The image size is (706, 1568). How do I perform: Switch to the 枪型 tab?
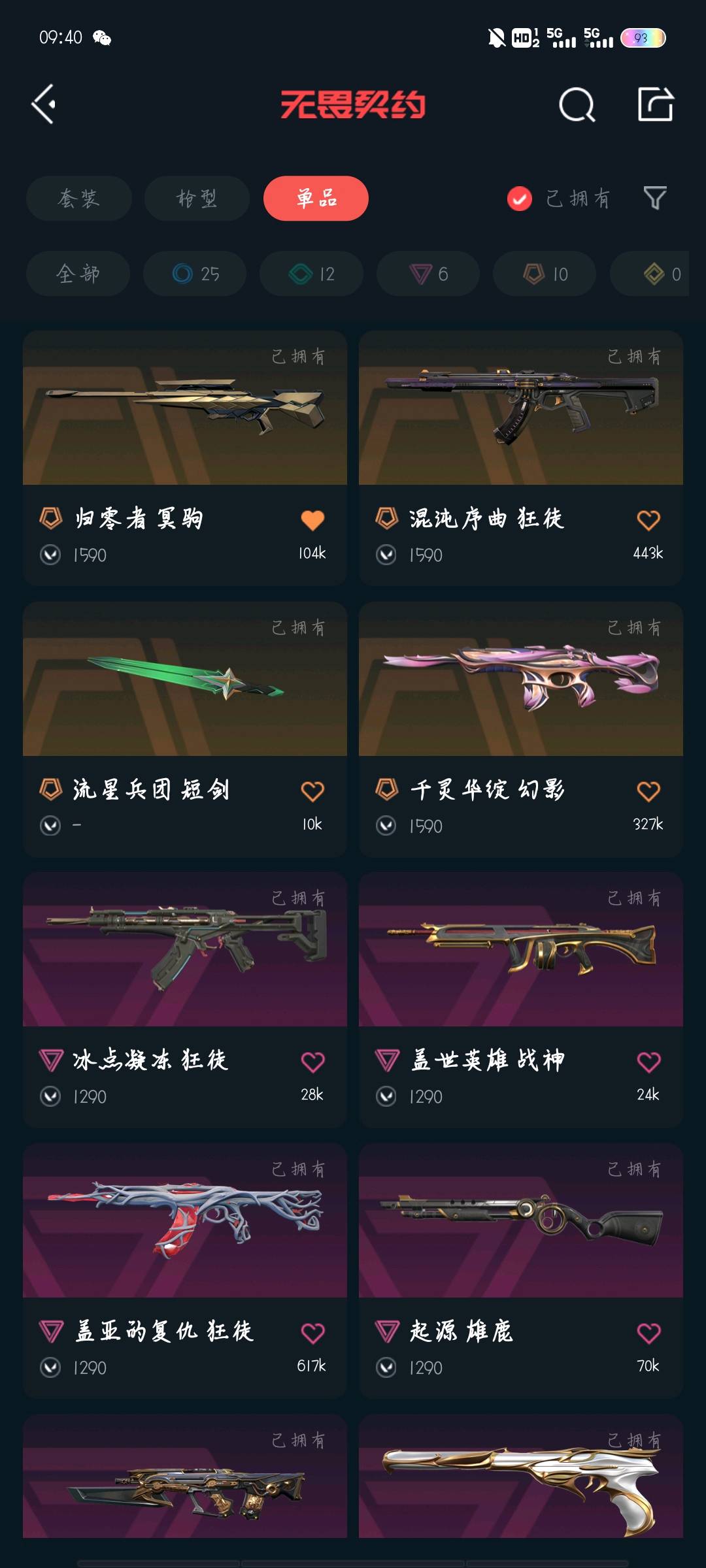196,198
